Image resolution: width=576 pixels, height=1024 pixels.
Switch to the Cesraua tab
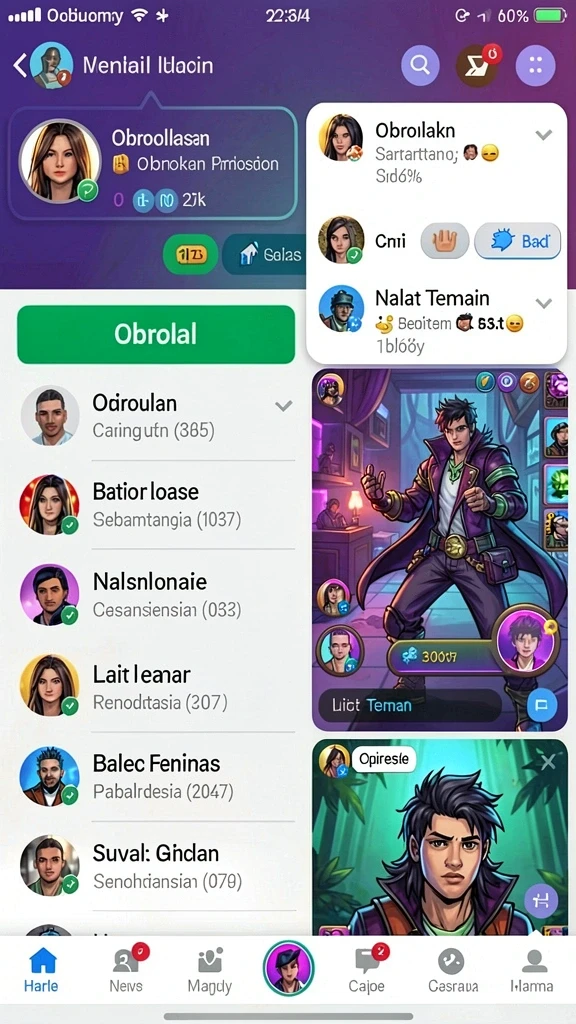tap(453, 968)
